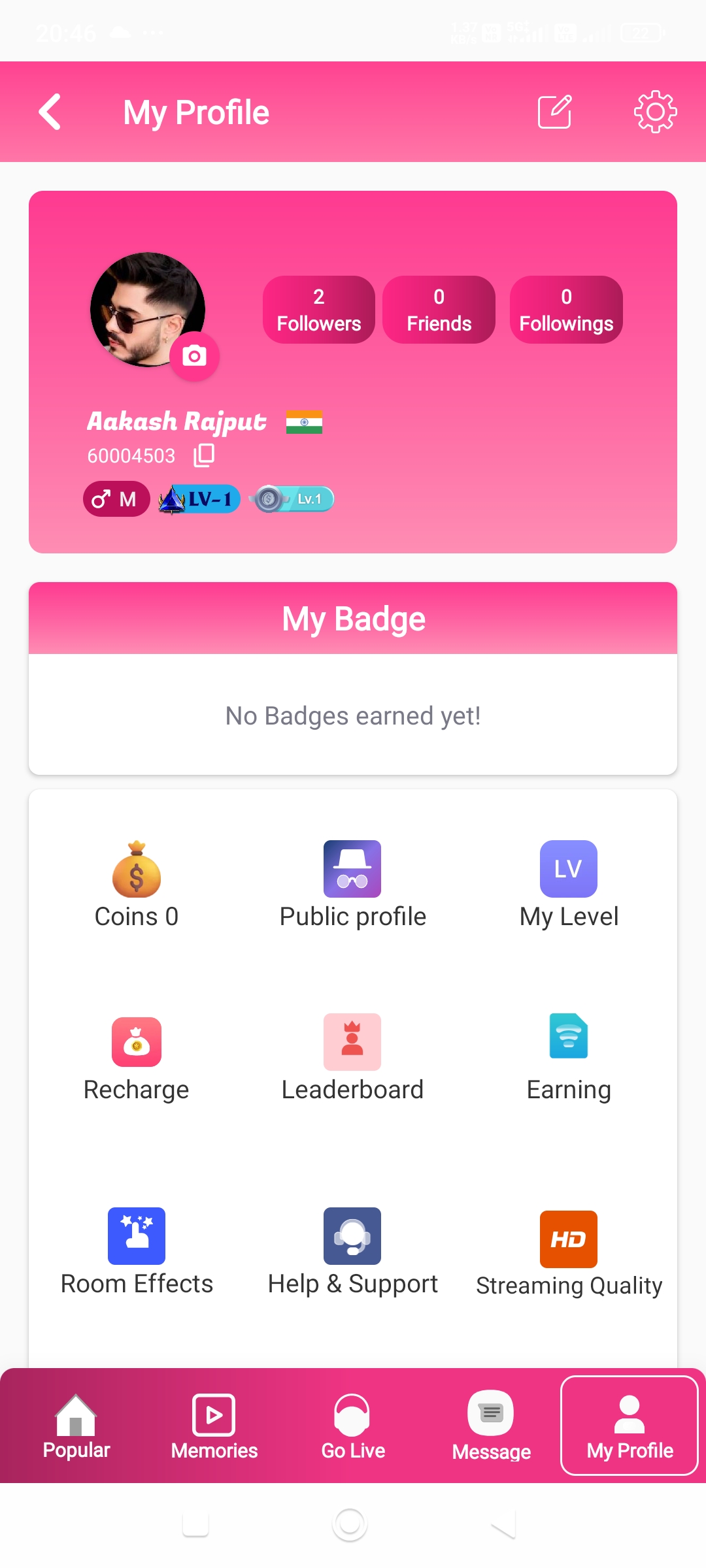The width and height of the screenshot is (706, 1568).
Task: Open the Leaderboard
Action: pyautogui.click(x=352, y=1058)
